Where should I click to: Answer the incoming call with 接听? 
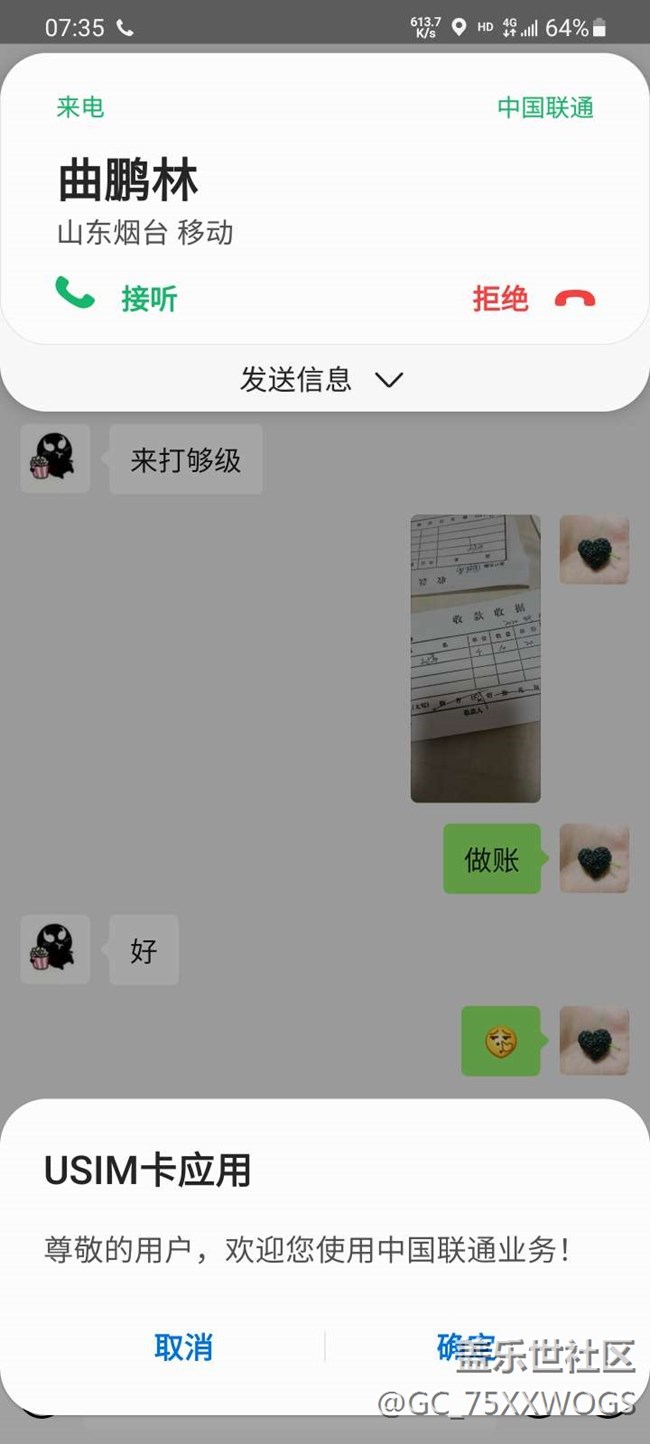click(118, 297)
